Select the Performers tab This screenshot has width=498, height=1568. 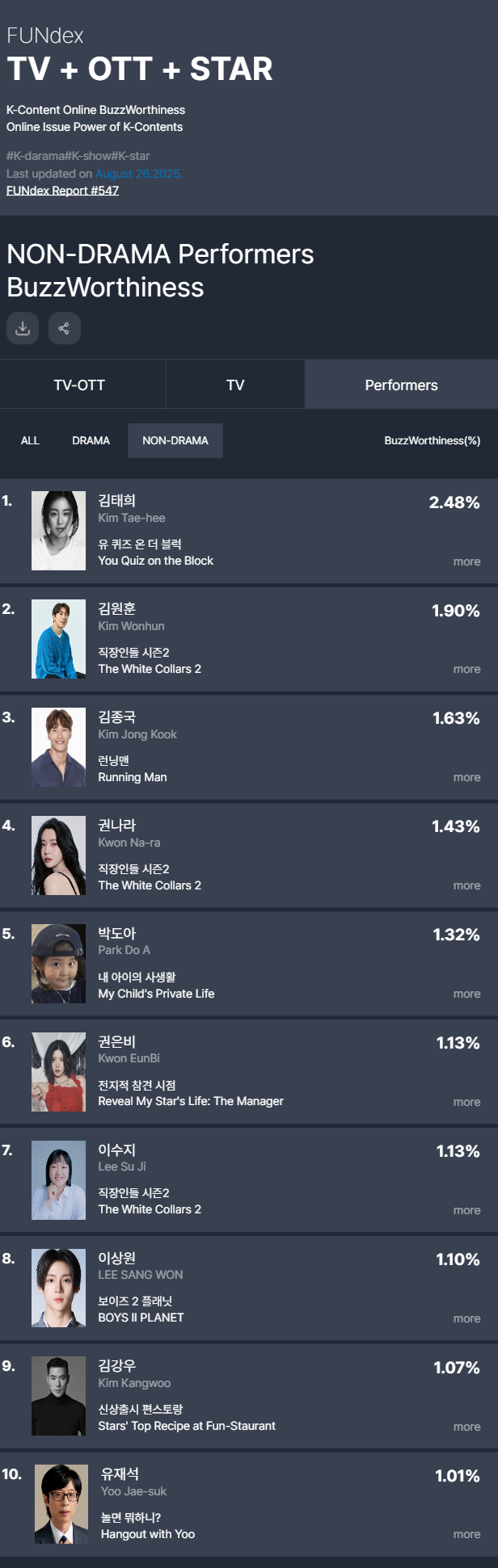(401, 385)
